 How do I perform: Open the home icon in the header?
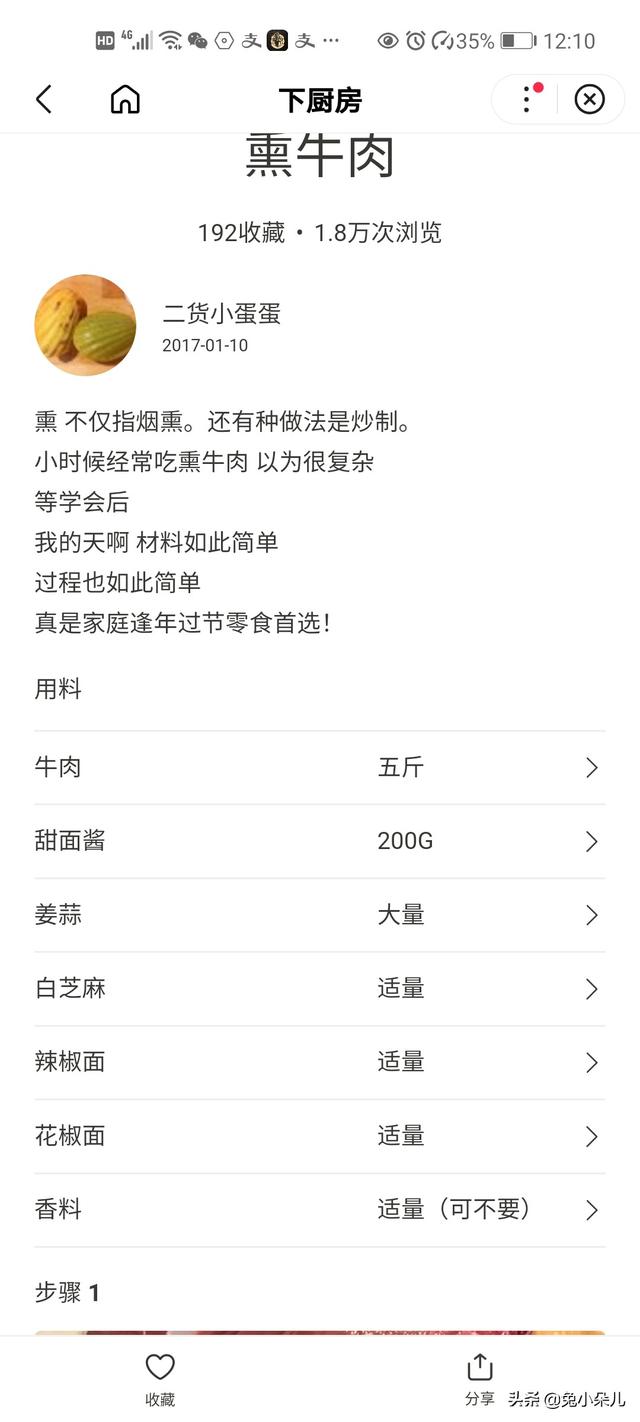(125, 99)
